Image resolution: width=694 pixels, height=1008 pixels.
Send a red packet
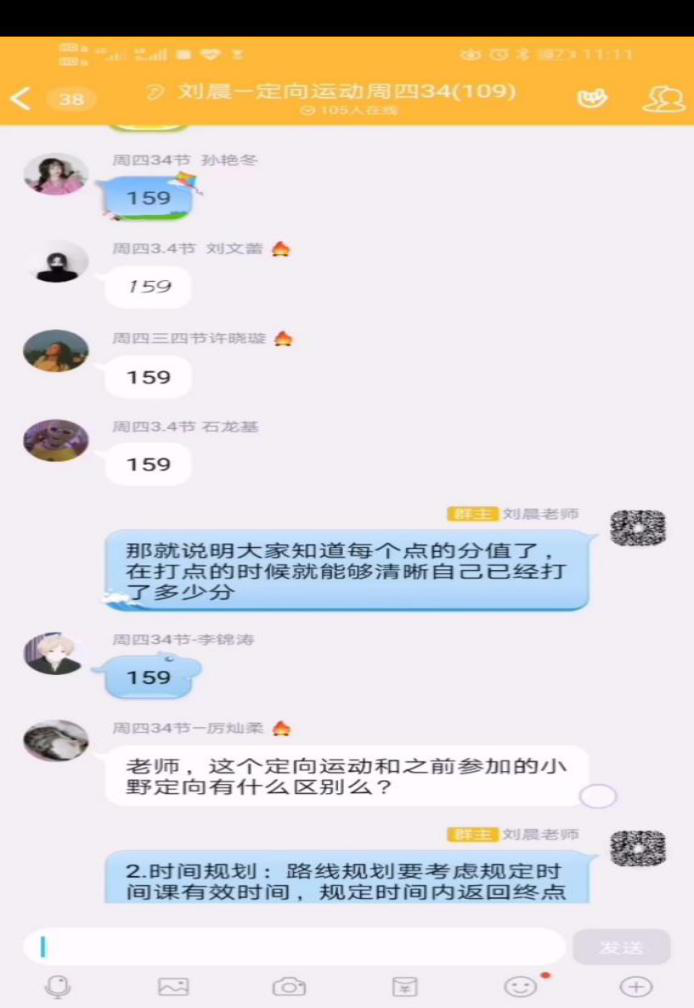pos(404,987)
